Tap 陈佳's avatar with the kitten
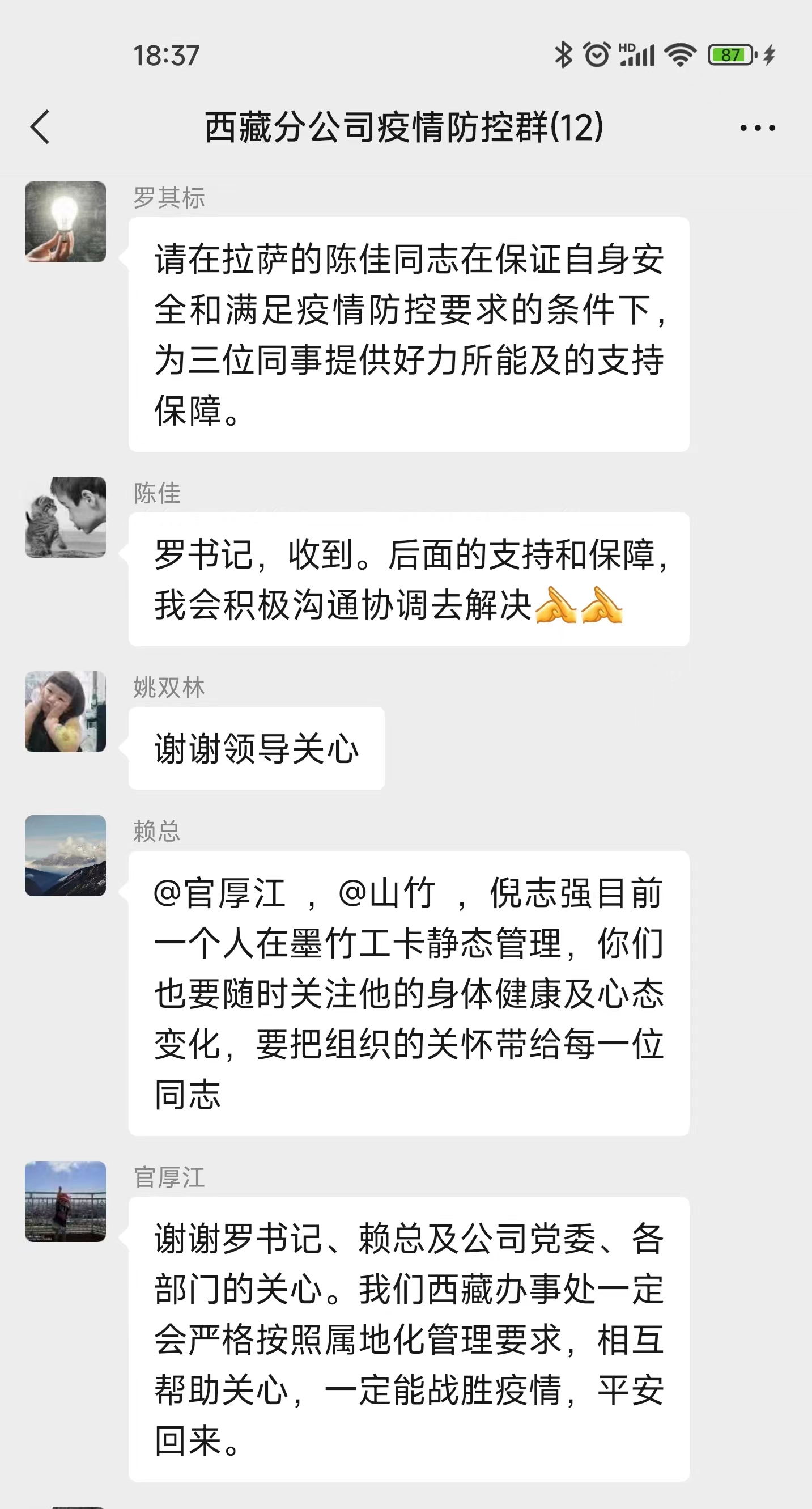Viewport: 812px width, 1509px height. pyautogui.click(x=66, y=517)
